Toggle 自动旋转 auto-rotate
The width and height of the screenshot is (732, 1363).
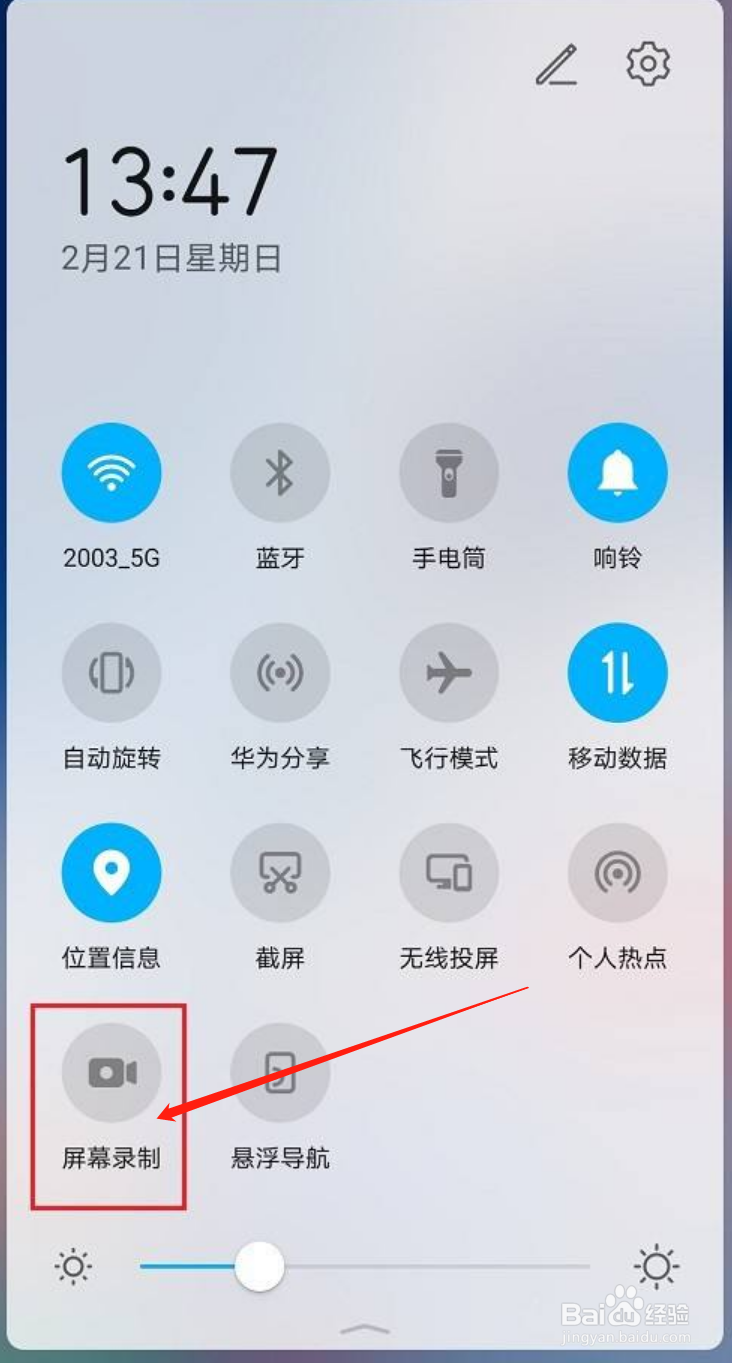(111, 672)
